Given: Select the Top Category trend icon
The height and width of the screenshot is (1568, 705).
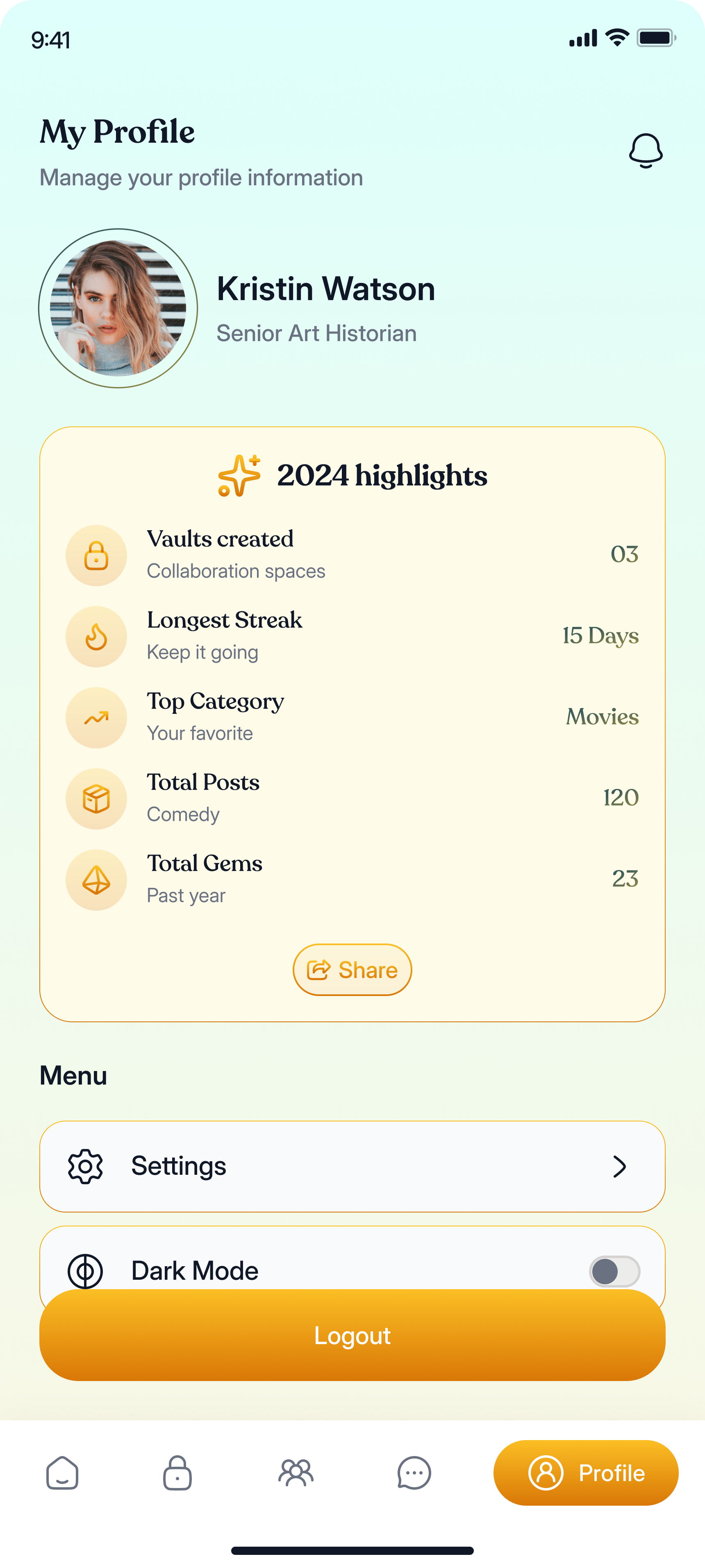Looking at the screenshot, I should [96, 717].
